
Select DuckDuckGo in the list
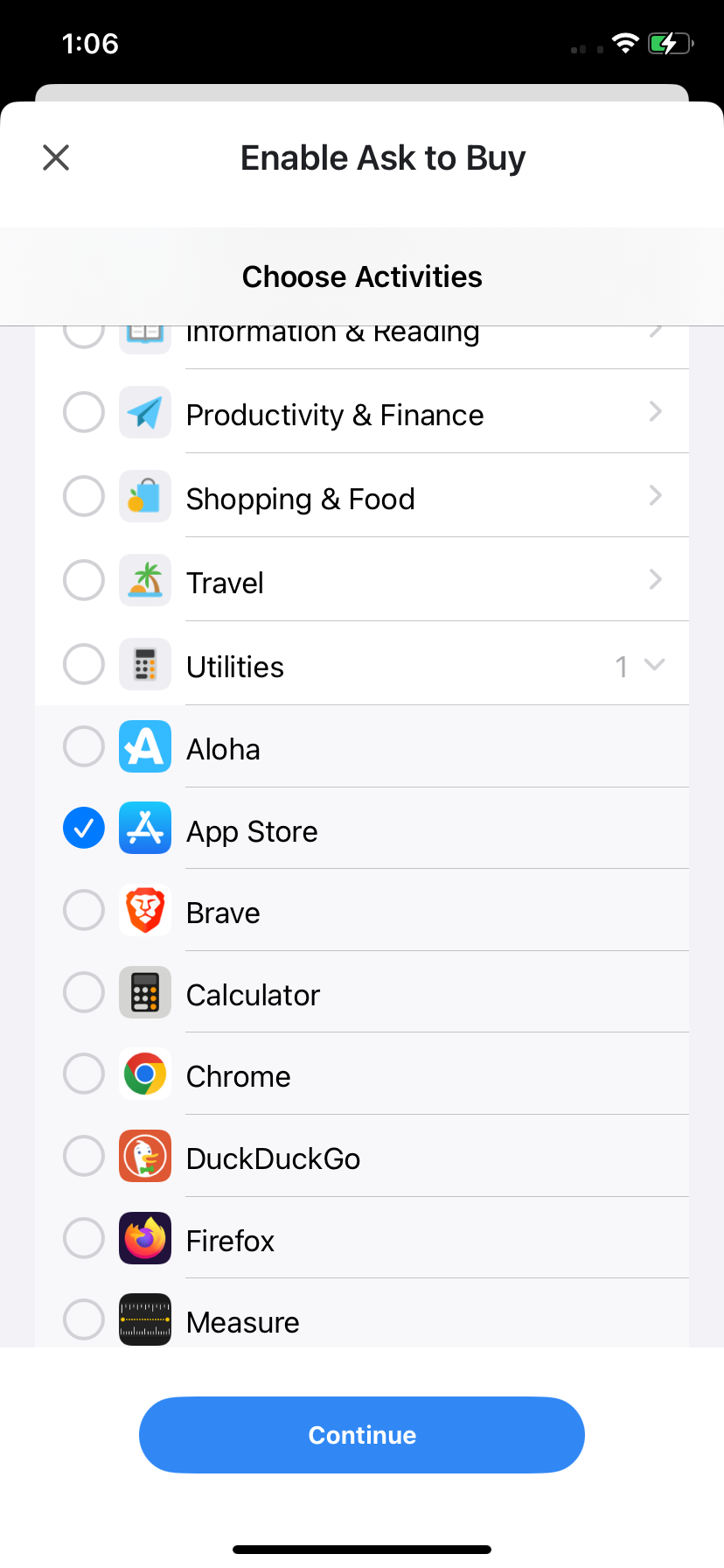point(84,1156)
